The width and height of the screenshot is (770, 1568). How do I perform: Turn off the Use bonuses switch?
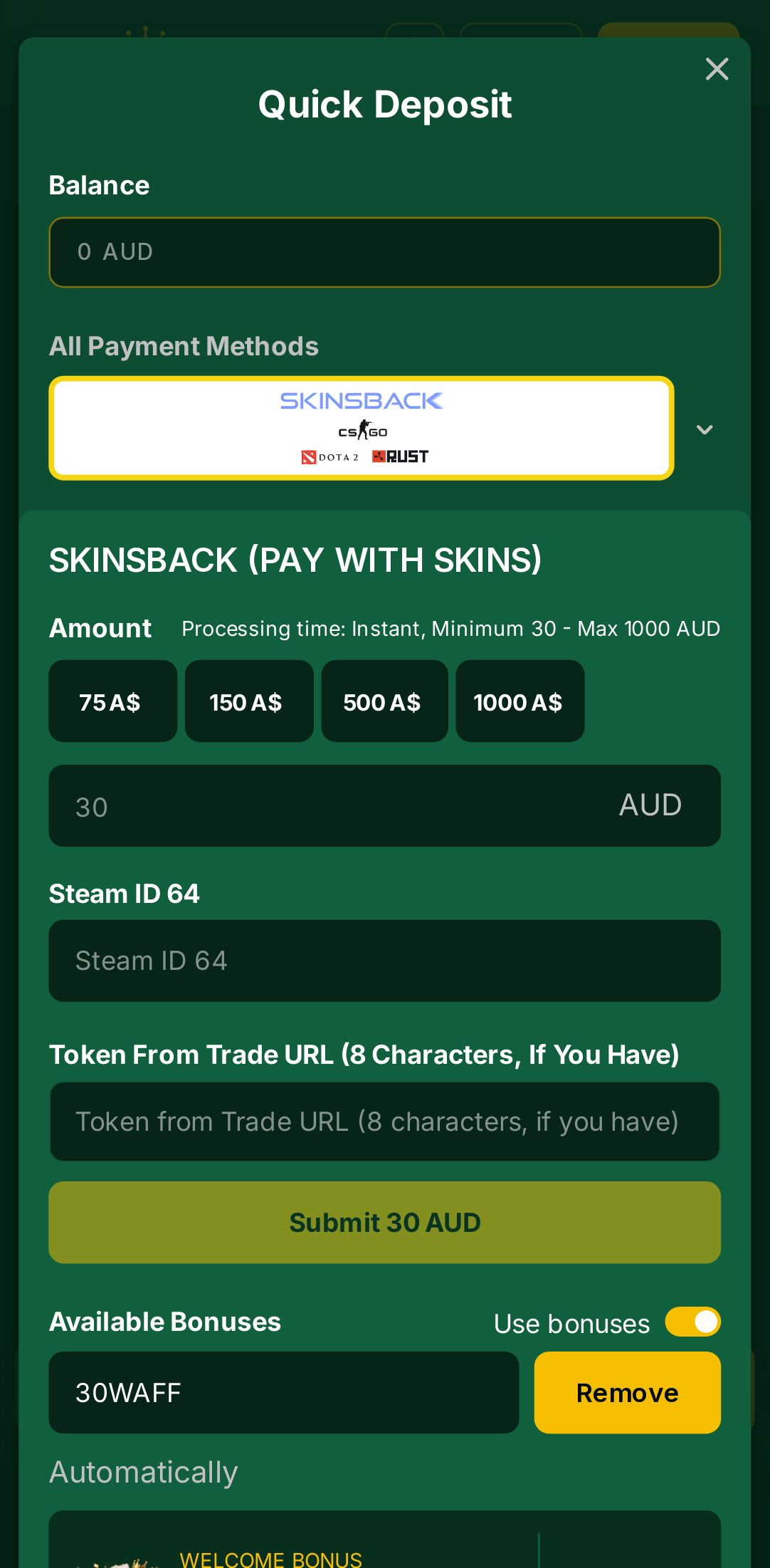coord(692,1322)
